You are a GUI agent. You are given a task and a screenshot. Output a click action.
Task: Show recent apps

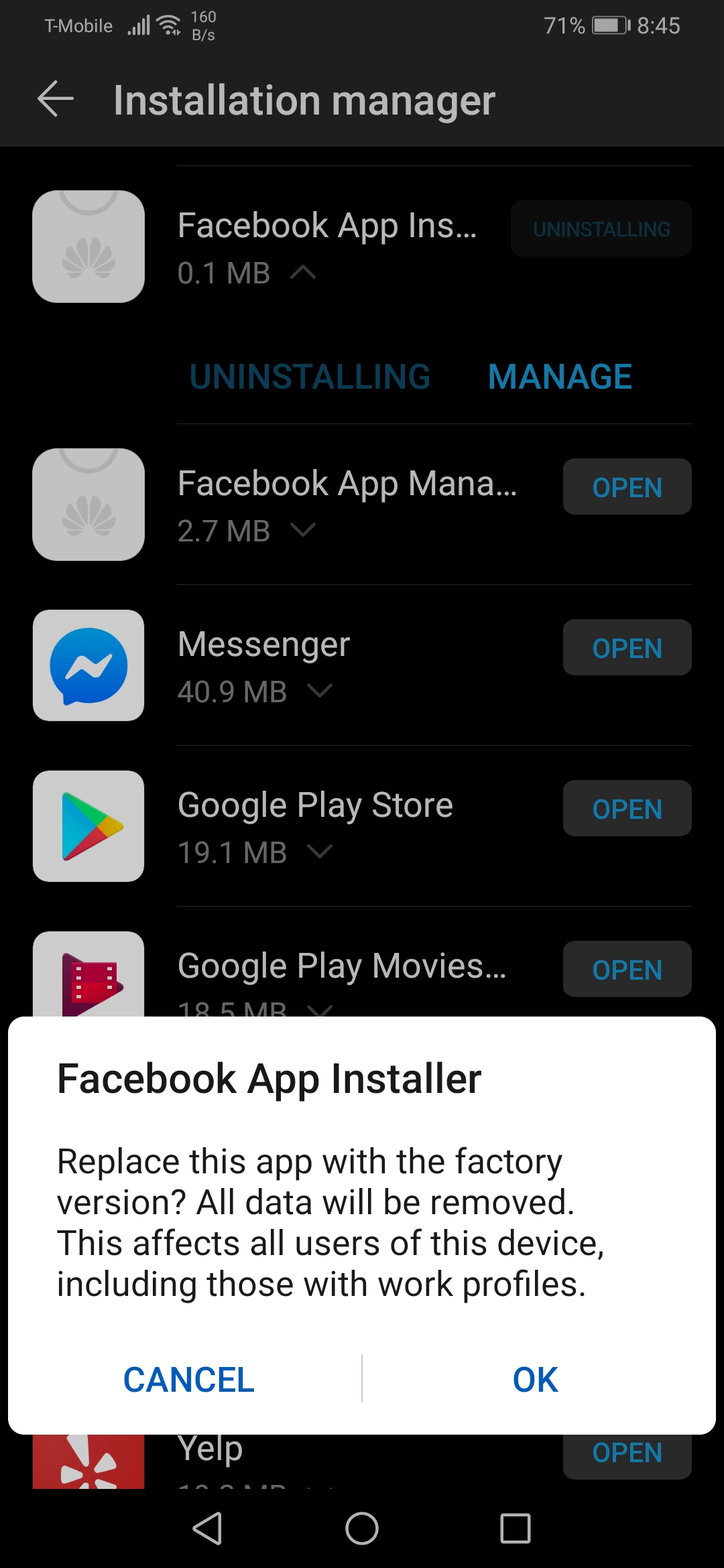(515, 1528)
